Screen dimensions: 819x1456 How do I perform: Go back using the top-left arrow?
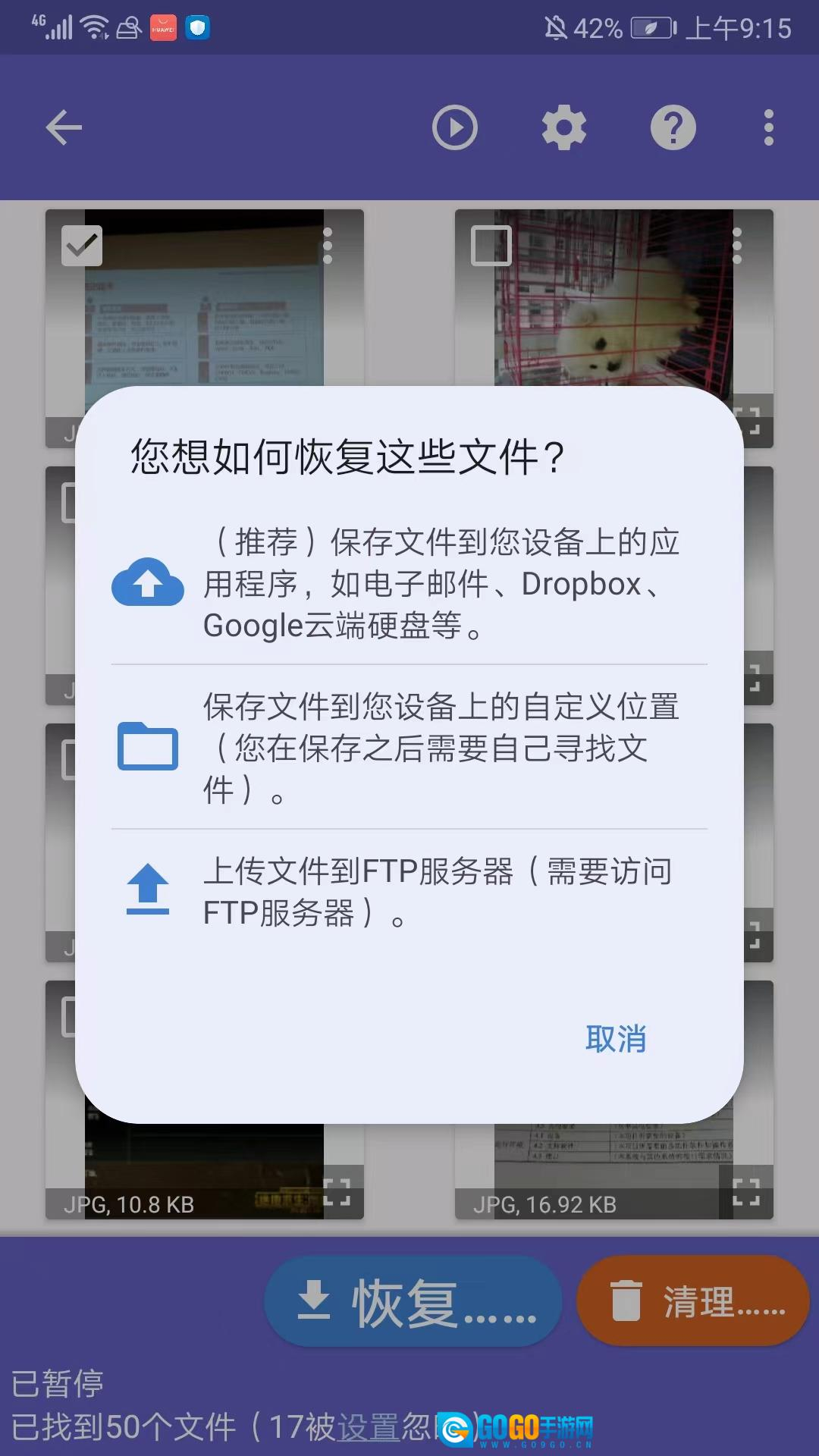tap(64, 127)
